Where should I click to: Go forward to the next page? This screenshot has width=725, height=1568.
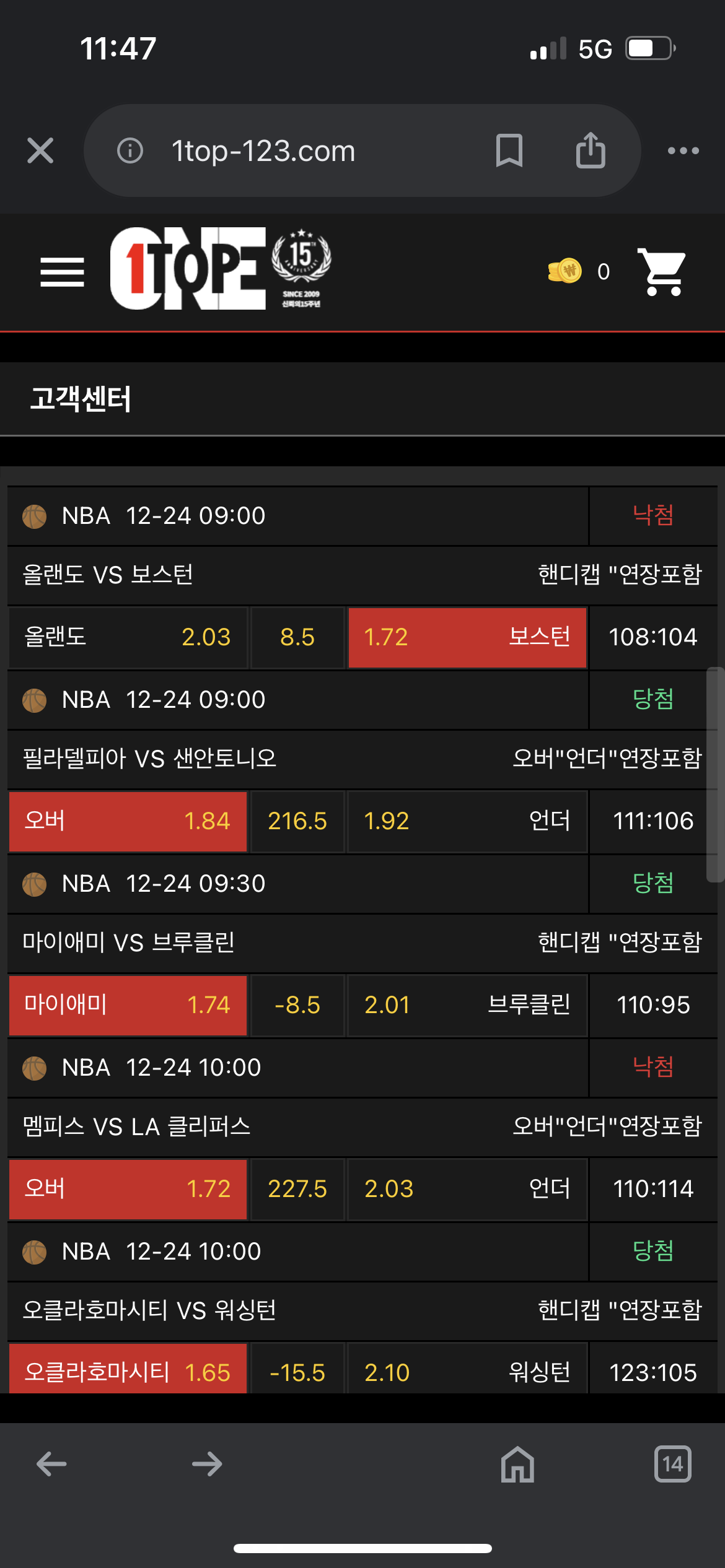pos(207,1464)
